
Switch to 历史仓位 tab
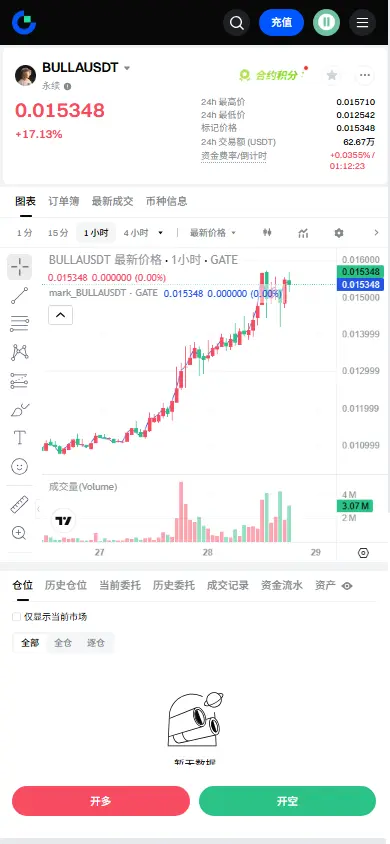66,586
